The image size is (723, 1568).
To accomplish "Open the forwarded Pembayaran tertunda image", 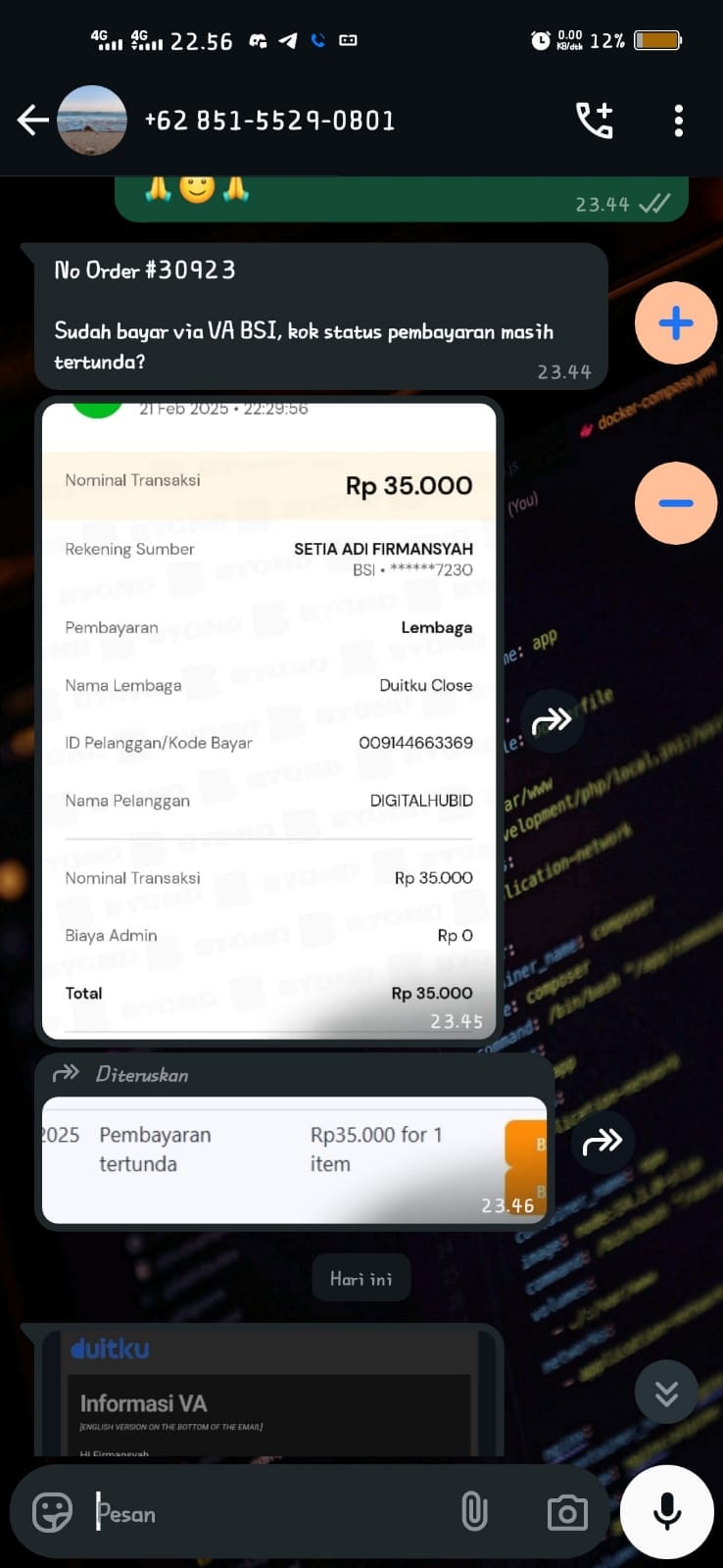I will coord(292,1159).
